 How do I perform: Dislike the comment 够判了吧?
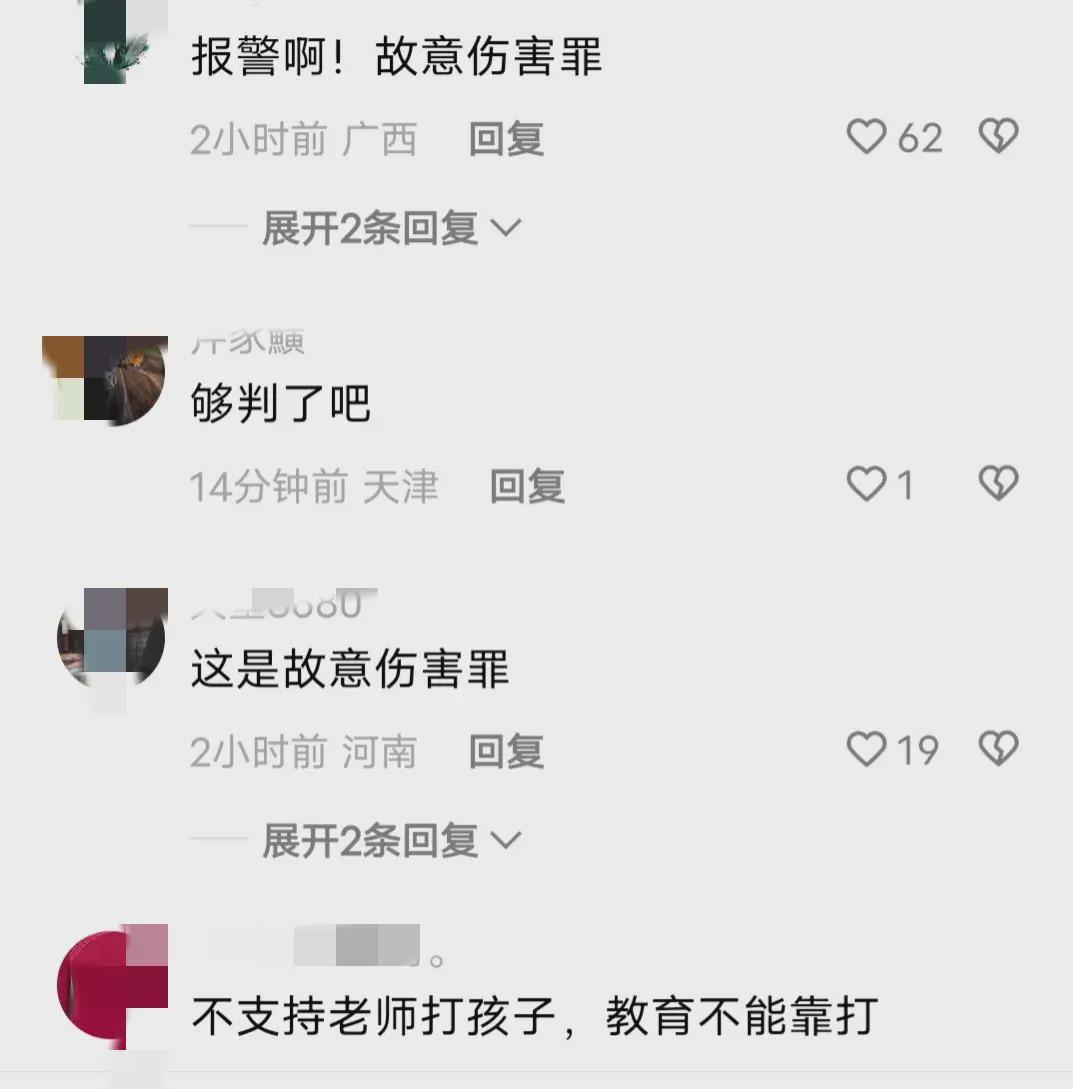click(997, 485)
